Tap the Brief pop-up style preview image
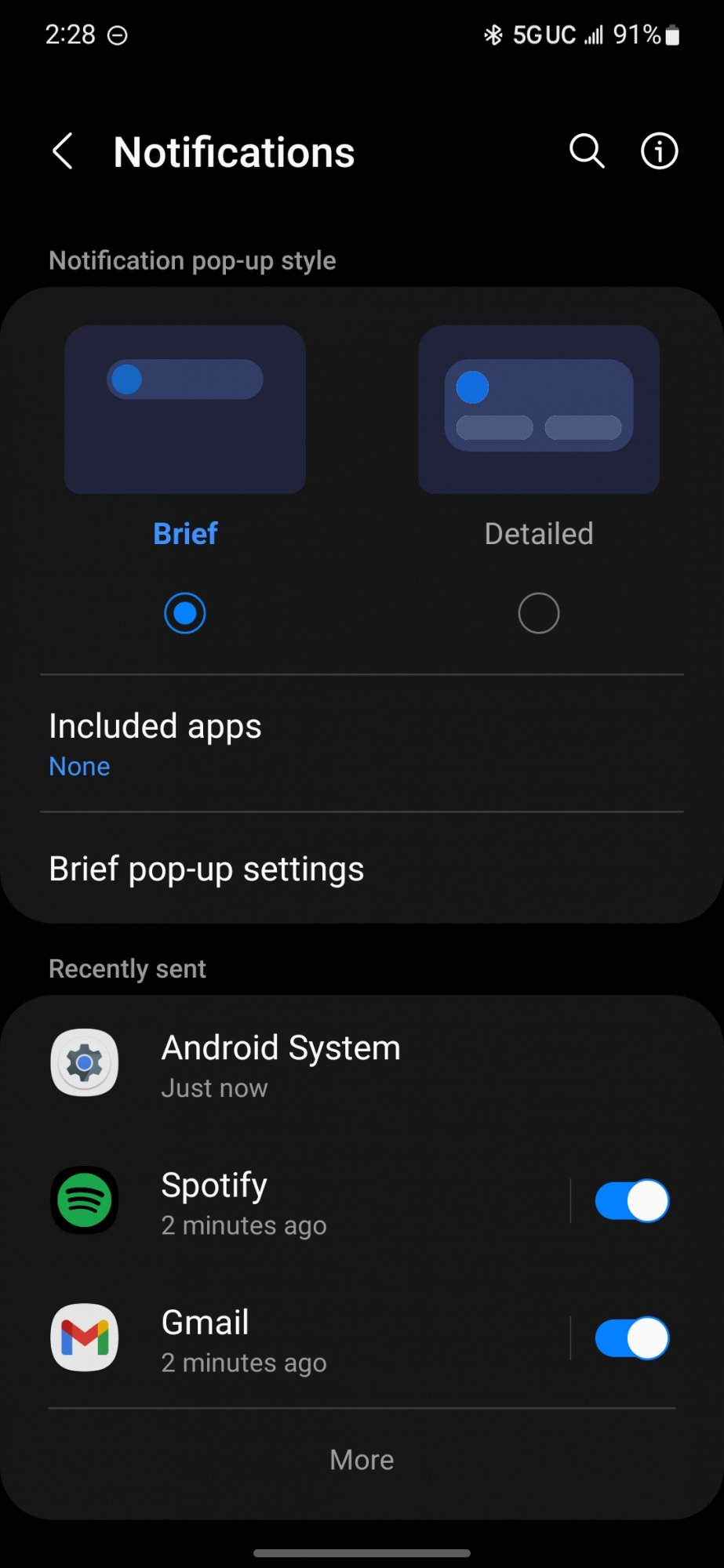The width and height of the screenshot is (724, 1568). pos(184,410)
